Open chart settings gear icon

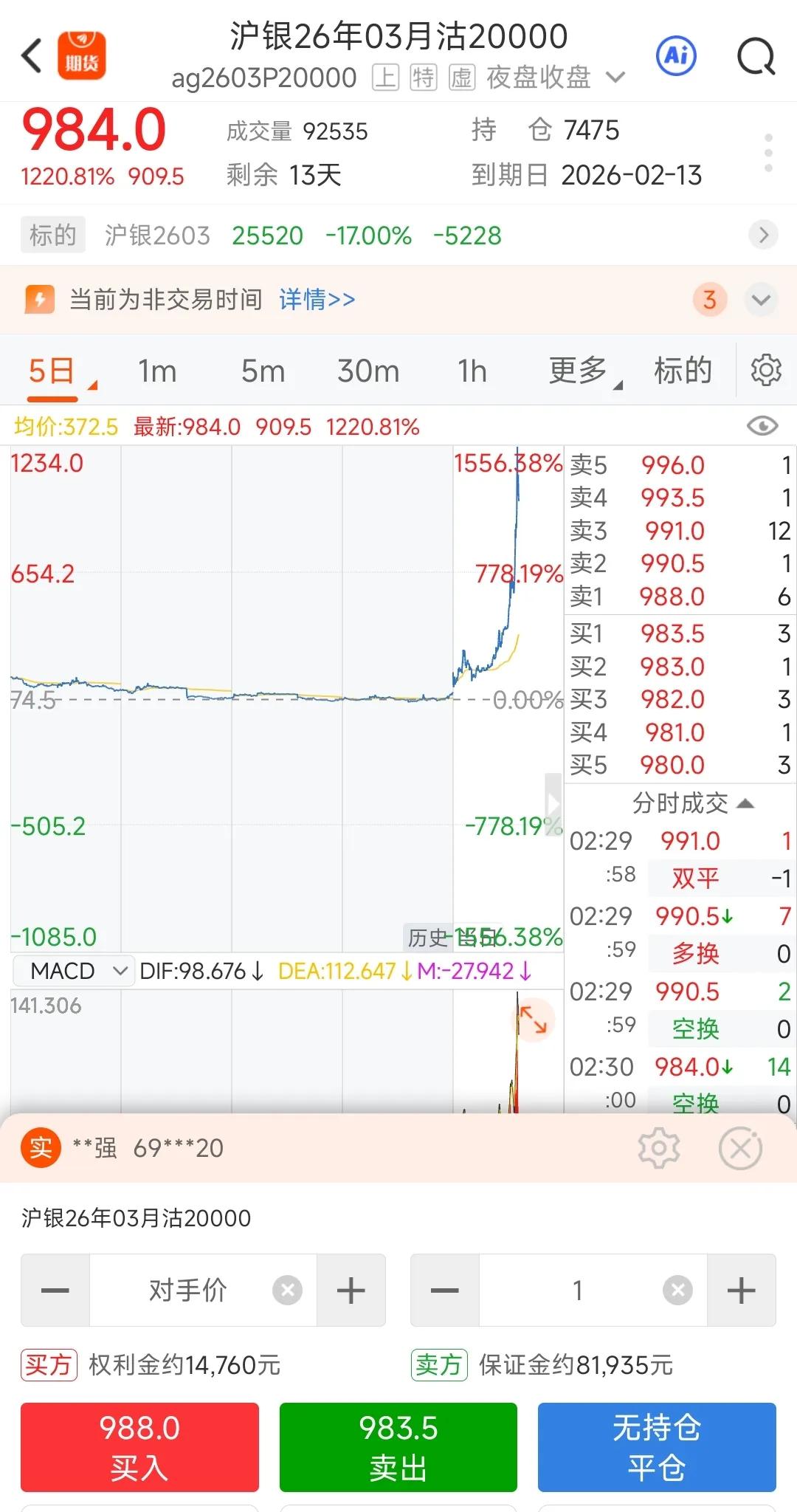tap(766, 370)
